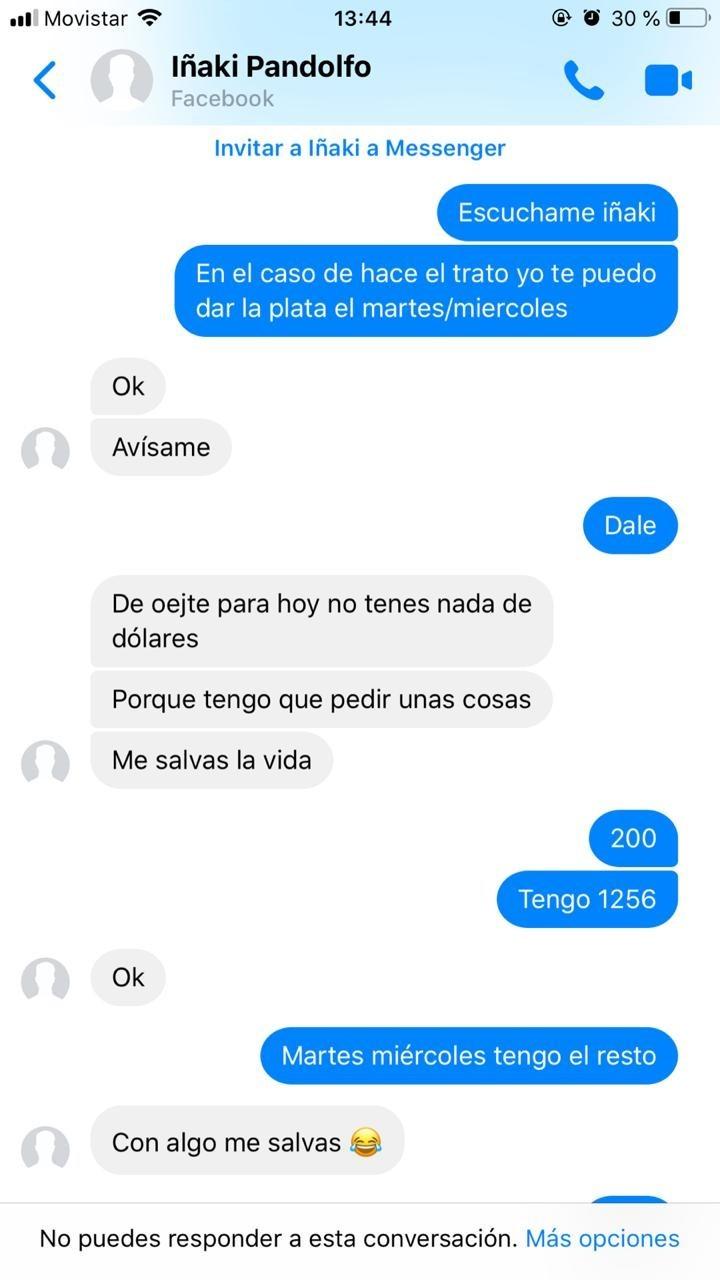Open the Más opciones link

602,1238
